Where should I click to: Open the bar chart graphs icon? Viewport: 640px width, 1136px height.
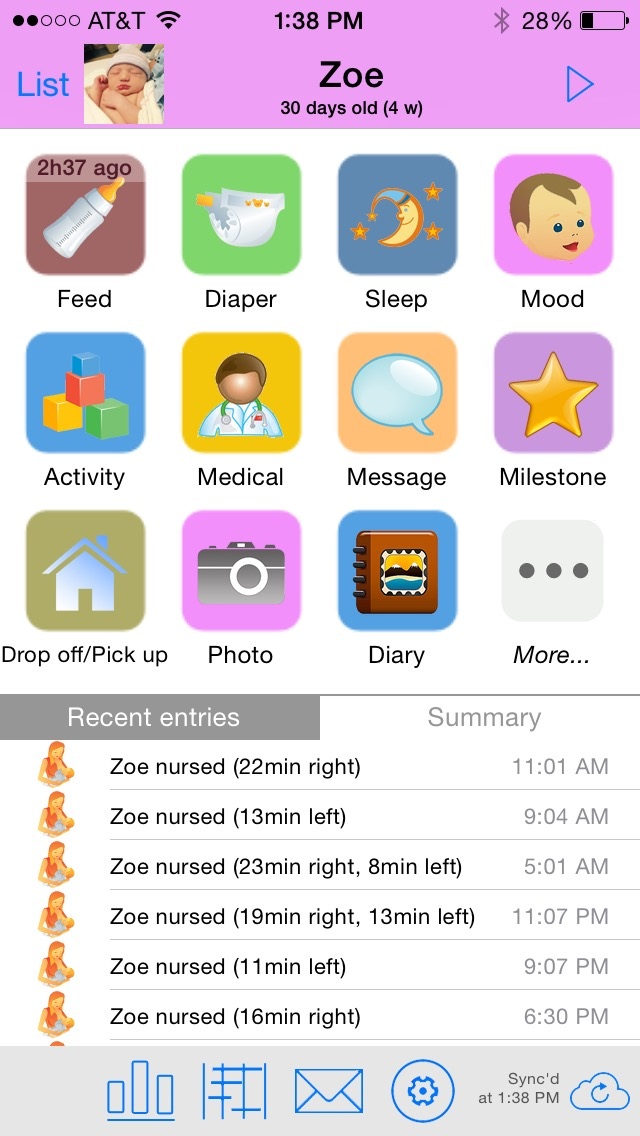pyautogui.click(x=140, y=1090)
